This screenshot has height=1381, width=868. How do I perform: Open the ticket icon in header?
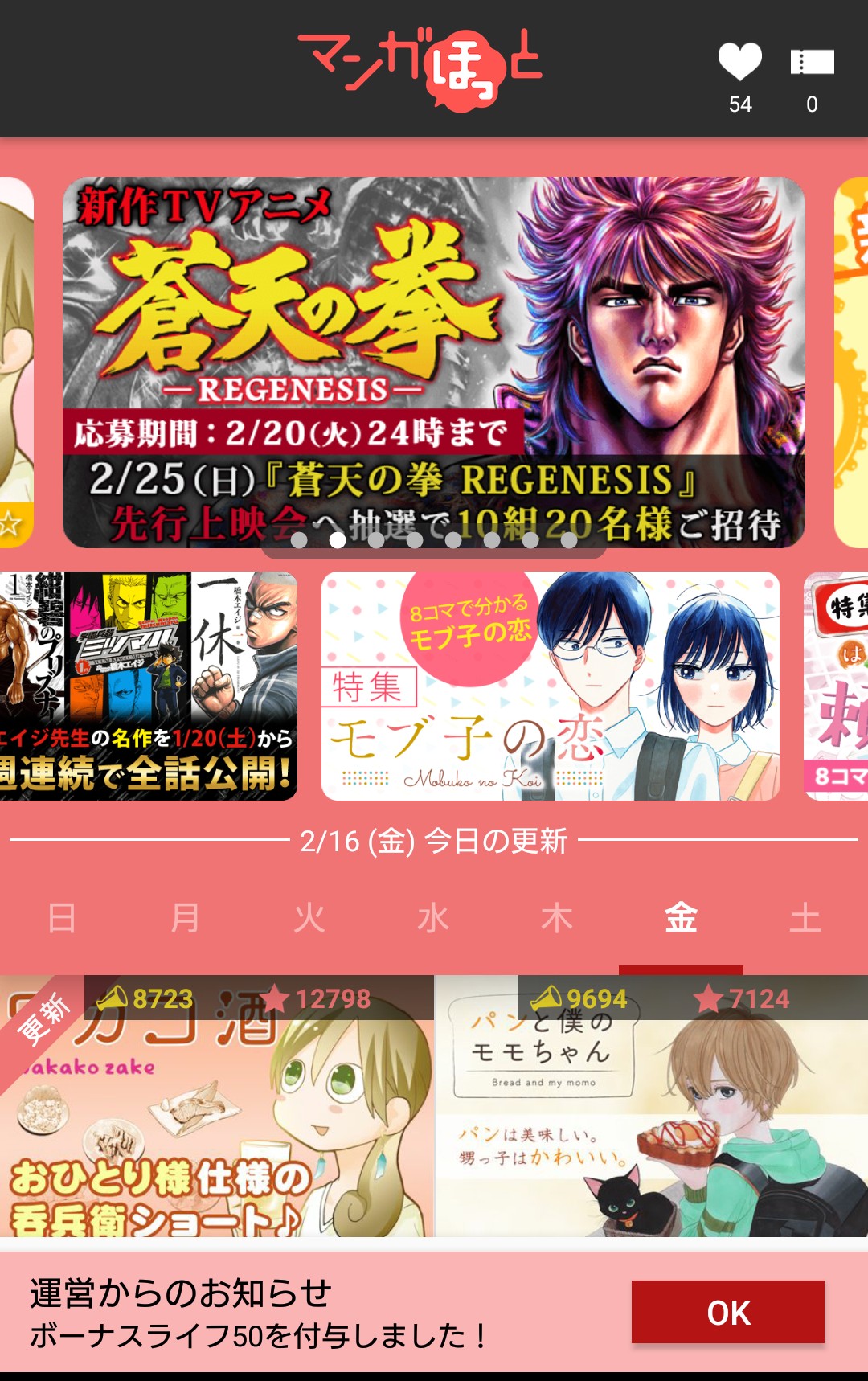coord(812,62)
